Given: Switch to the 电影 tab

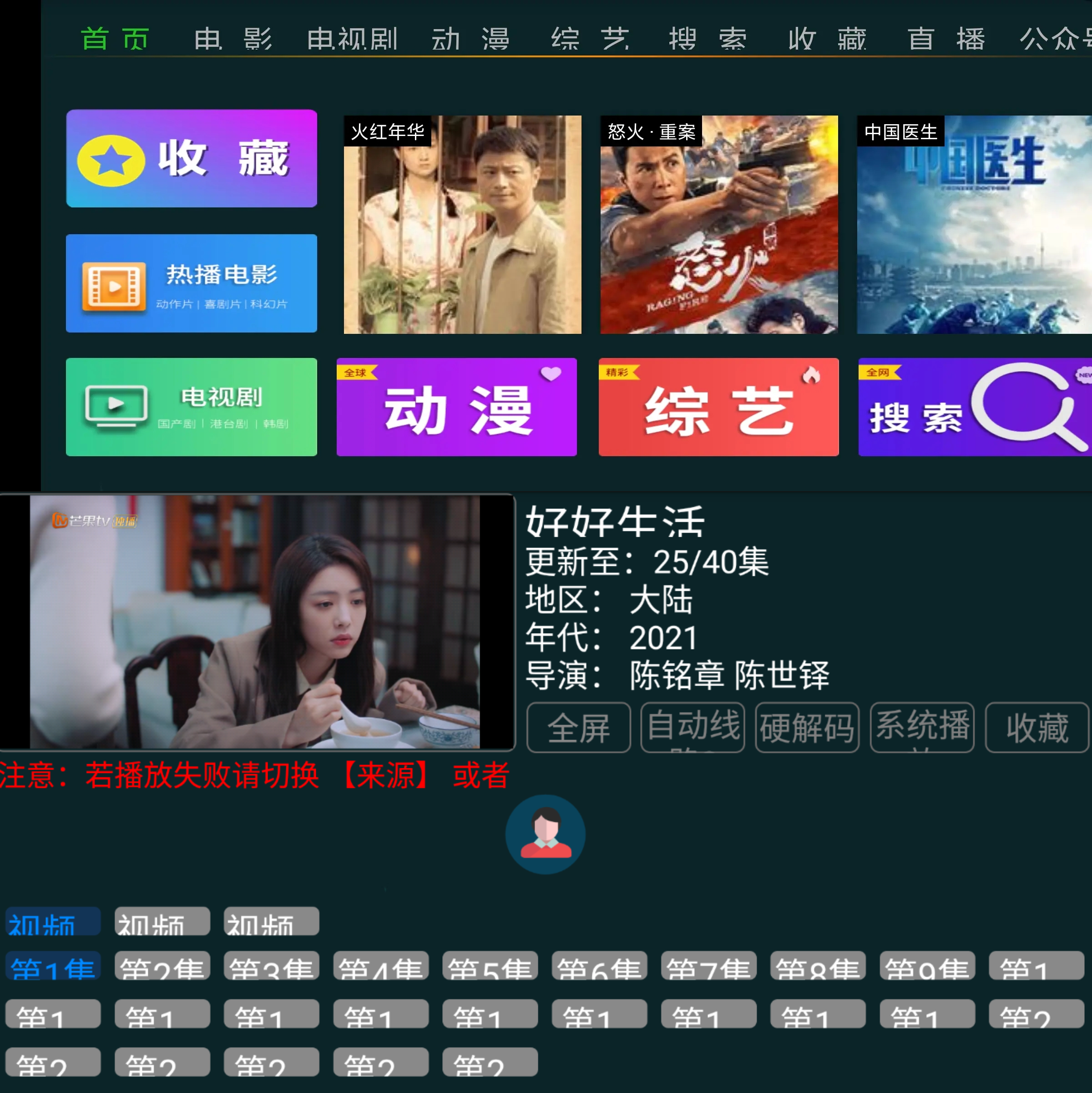Looking at the screenshot, I should [233, 39].
